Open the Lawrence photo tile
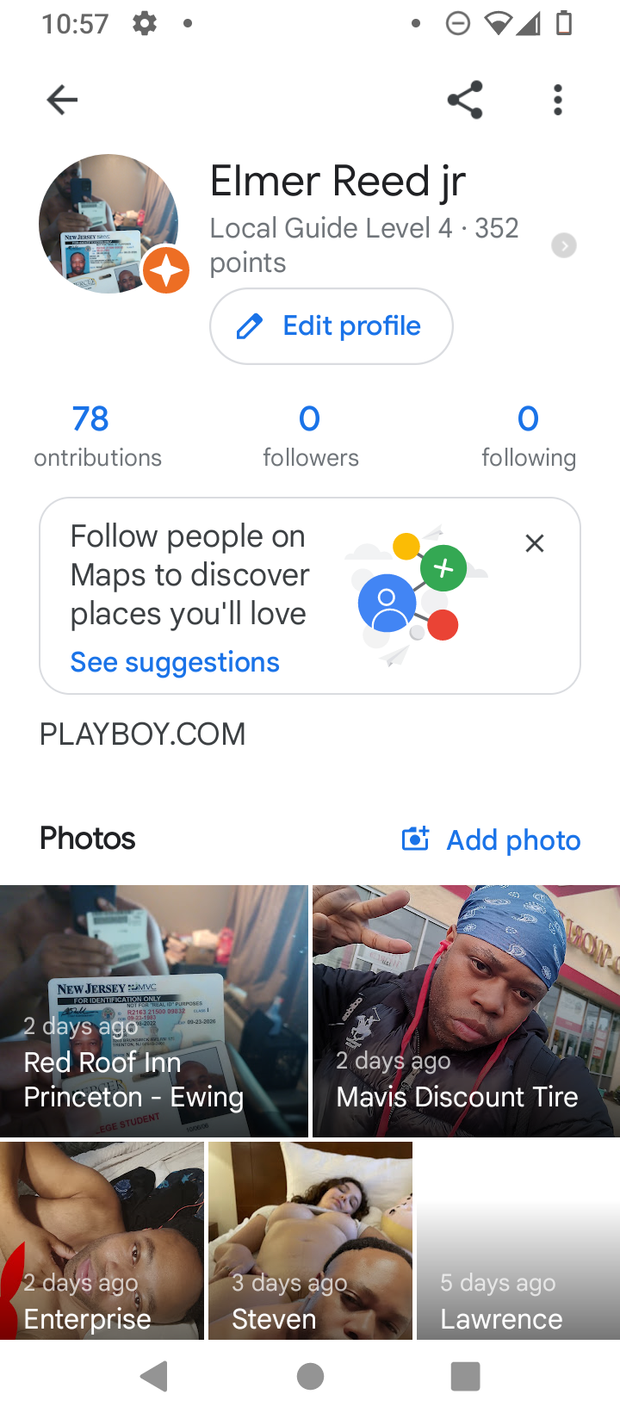The image size is (620, 1412). [x=518, y=1240]
